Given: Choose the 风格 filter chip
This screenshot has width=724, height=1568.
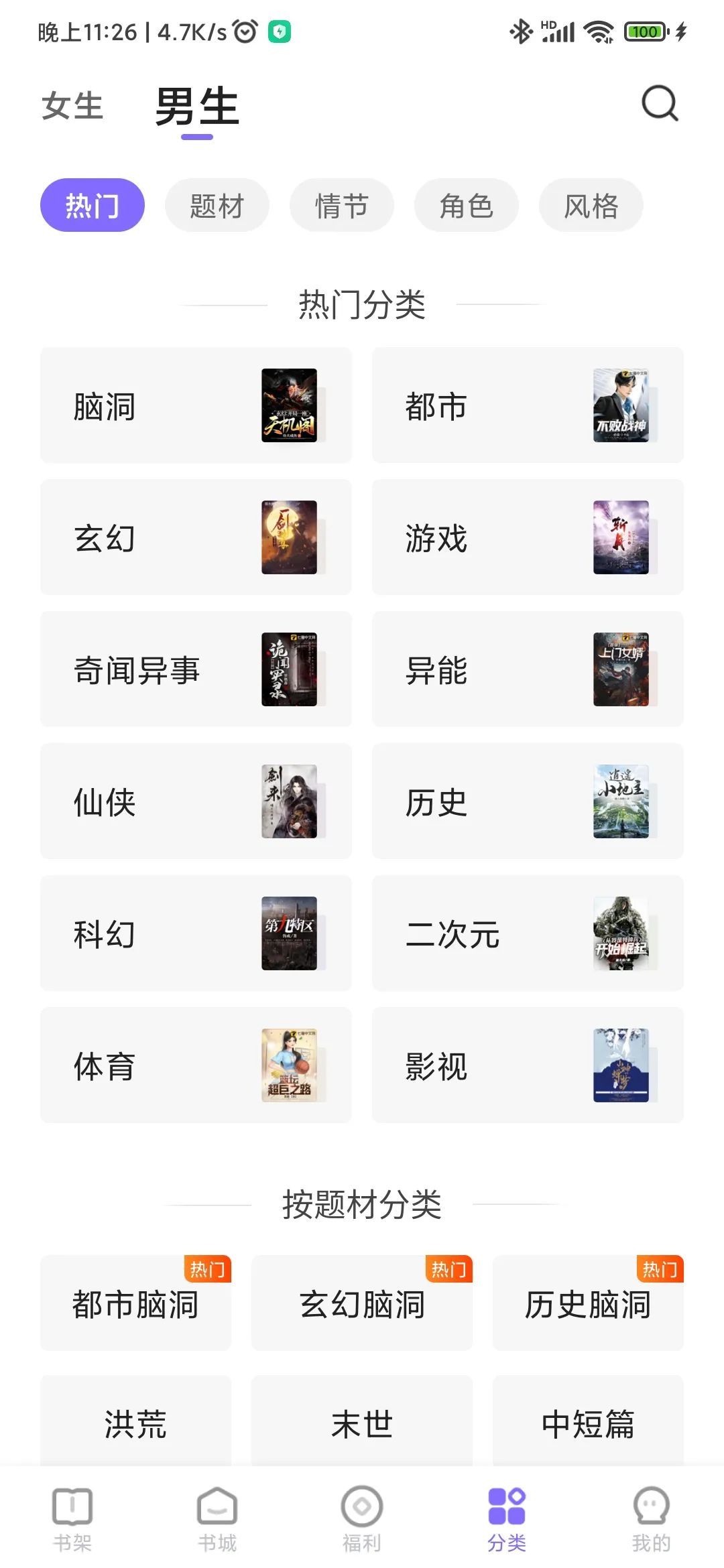Looking at the screenshot, I should point(591,205).
